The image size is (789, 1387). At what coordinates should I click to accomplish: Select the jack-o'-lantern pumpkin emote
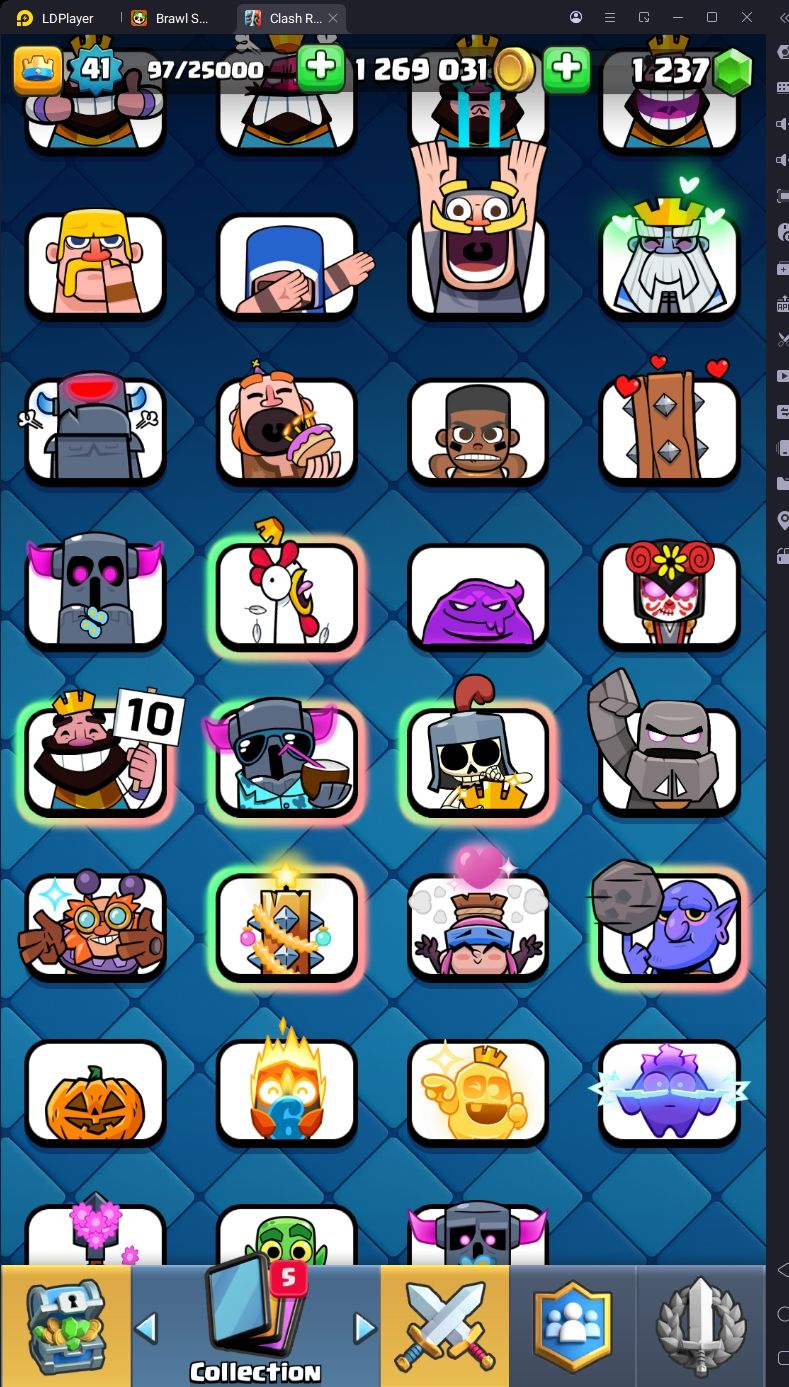click(95, 1092)
